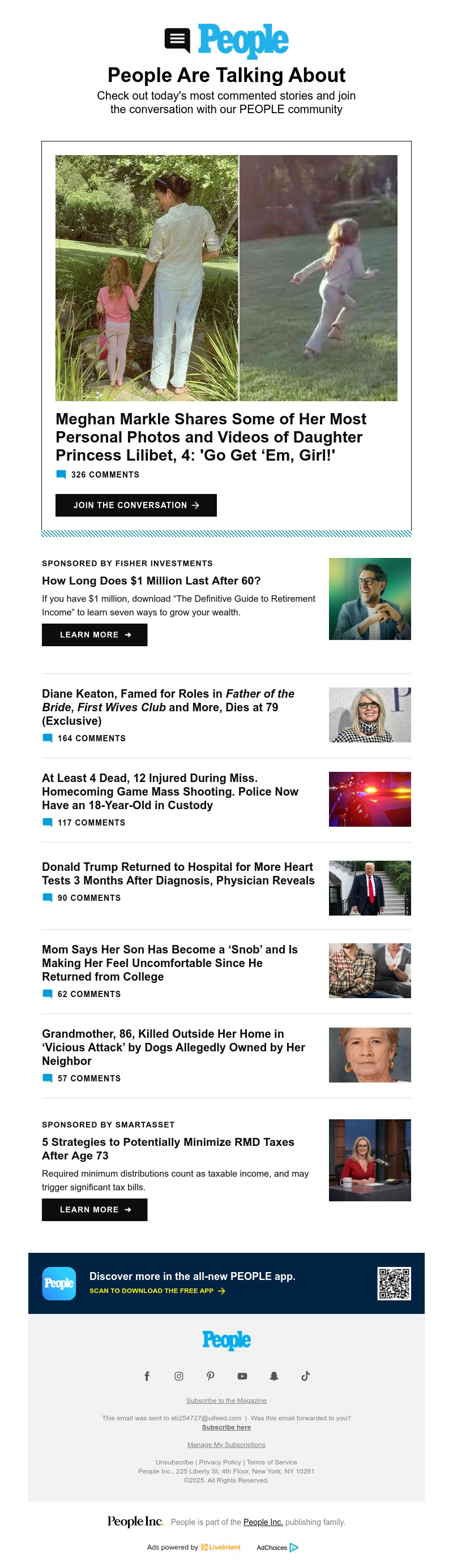This screenshot has width=453, height=1568.
Task: Open PEOPLE's Facebook page icon
Action: pos(147,1376)
